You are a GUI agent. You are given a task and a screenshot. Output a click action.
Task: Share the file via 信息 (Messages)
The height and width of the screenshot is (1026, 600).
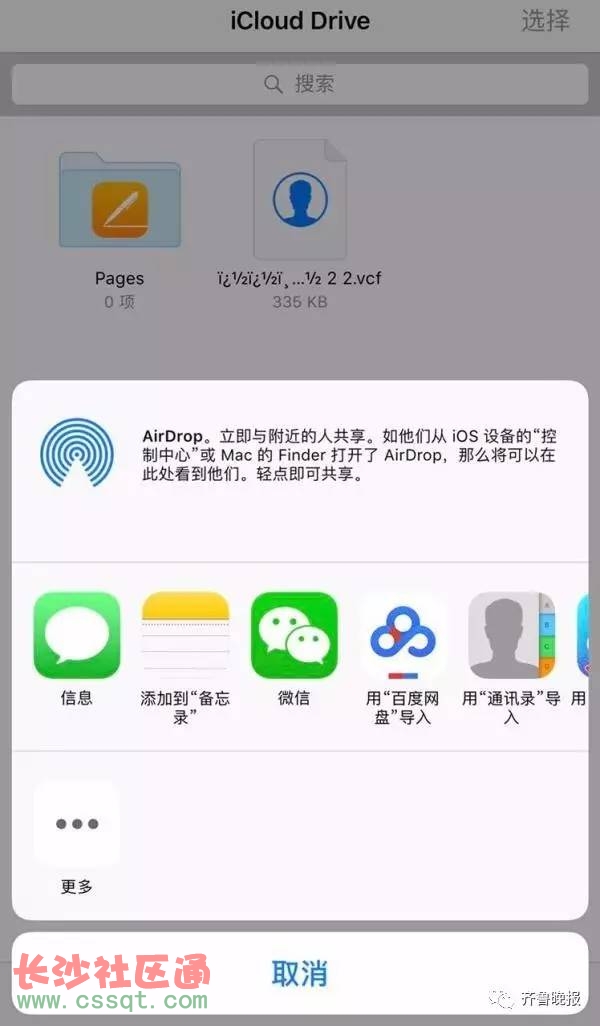pos(76,635)
